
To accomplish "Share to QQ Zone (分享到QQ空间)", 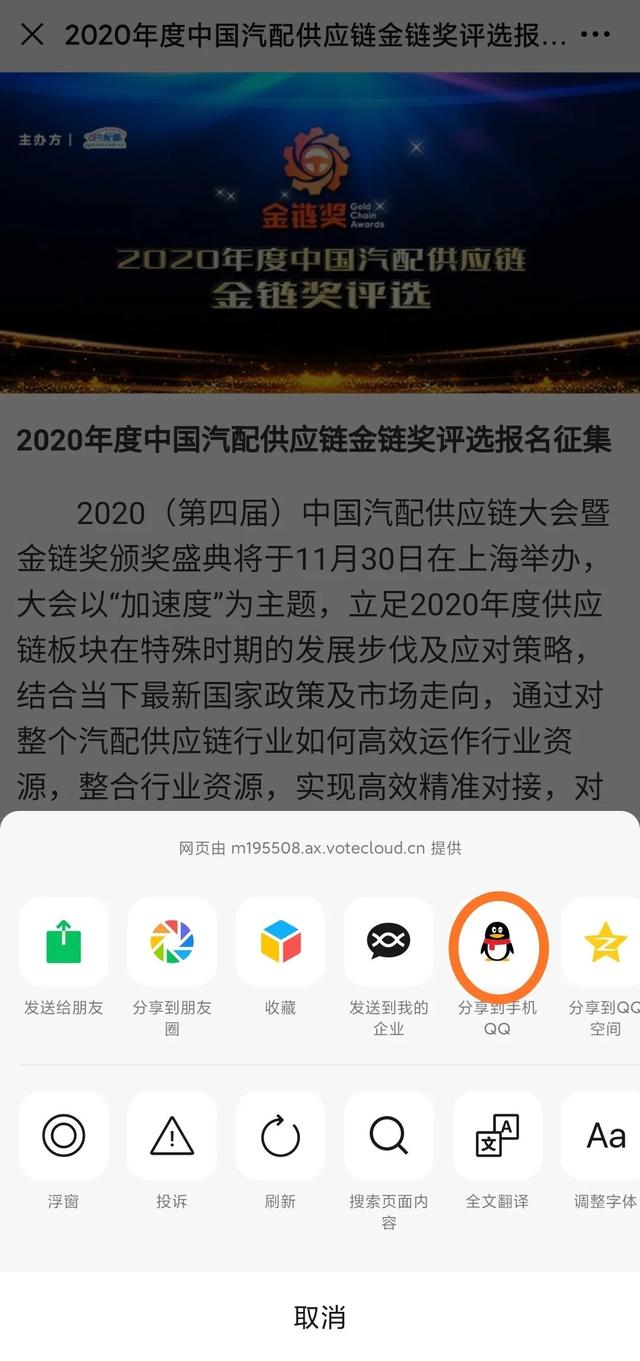I will [604, 942].
